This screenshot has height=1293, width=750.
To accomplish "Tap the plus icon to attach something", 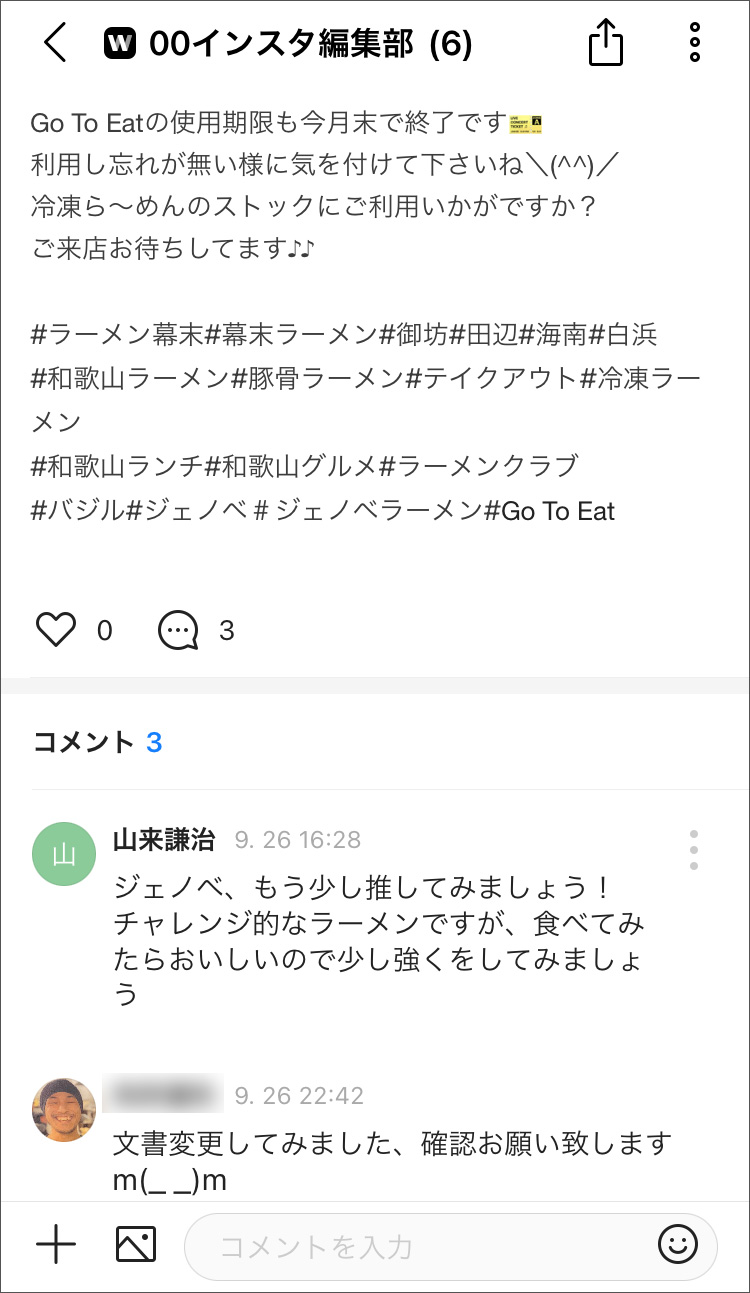I will click(x=56, y=1245).
